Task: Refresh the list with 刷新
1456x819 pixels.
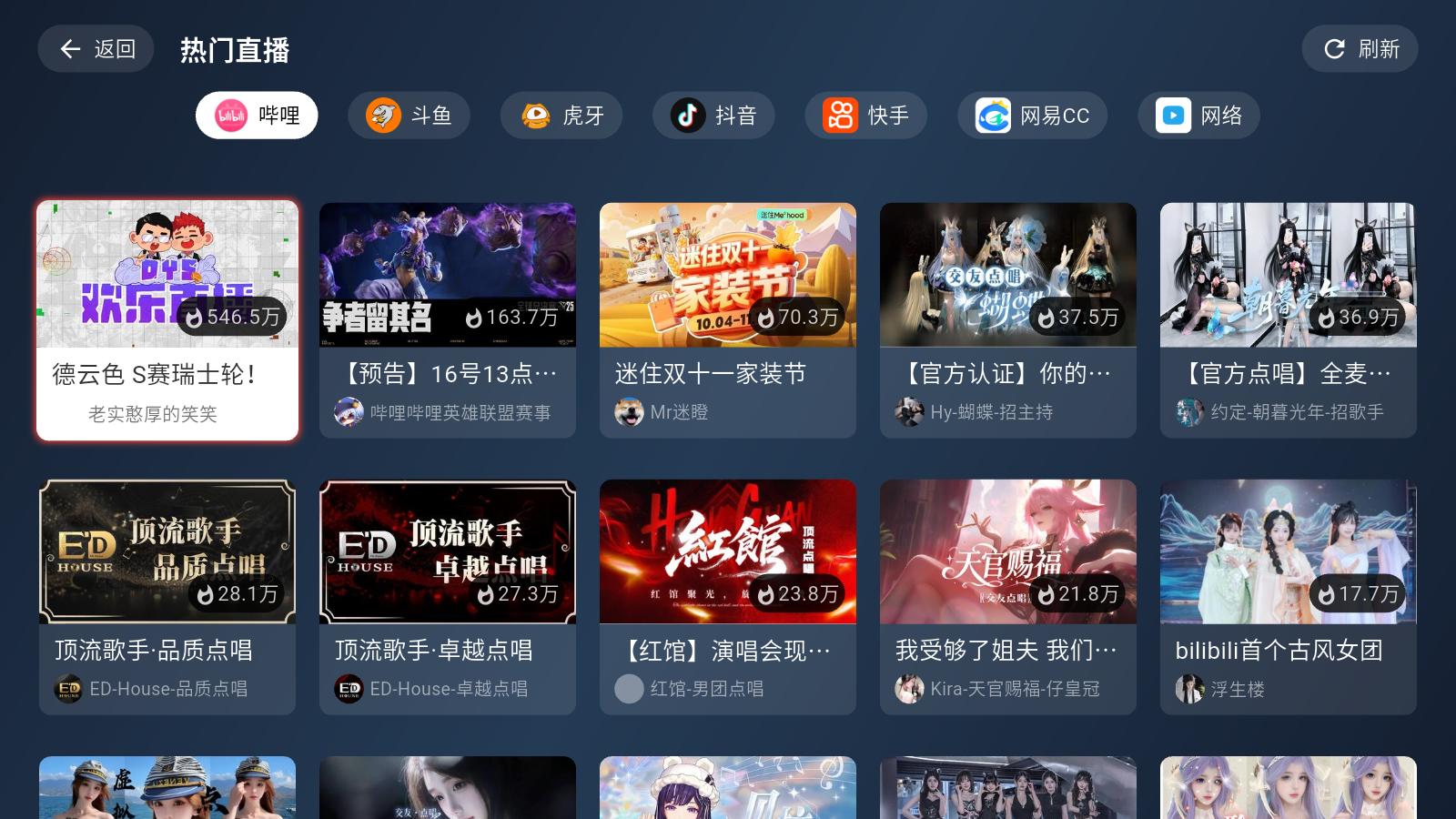Action: click(1360, 49)
